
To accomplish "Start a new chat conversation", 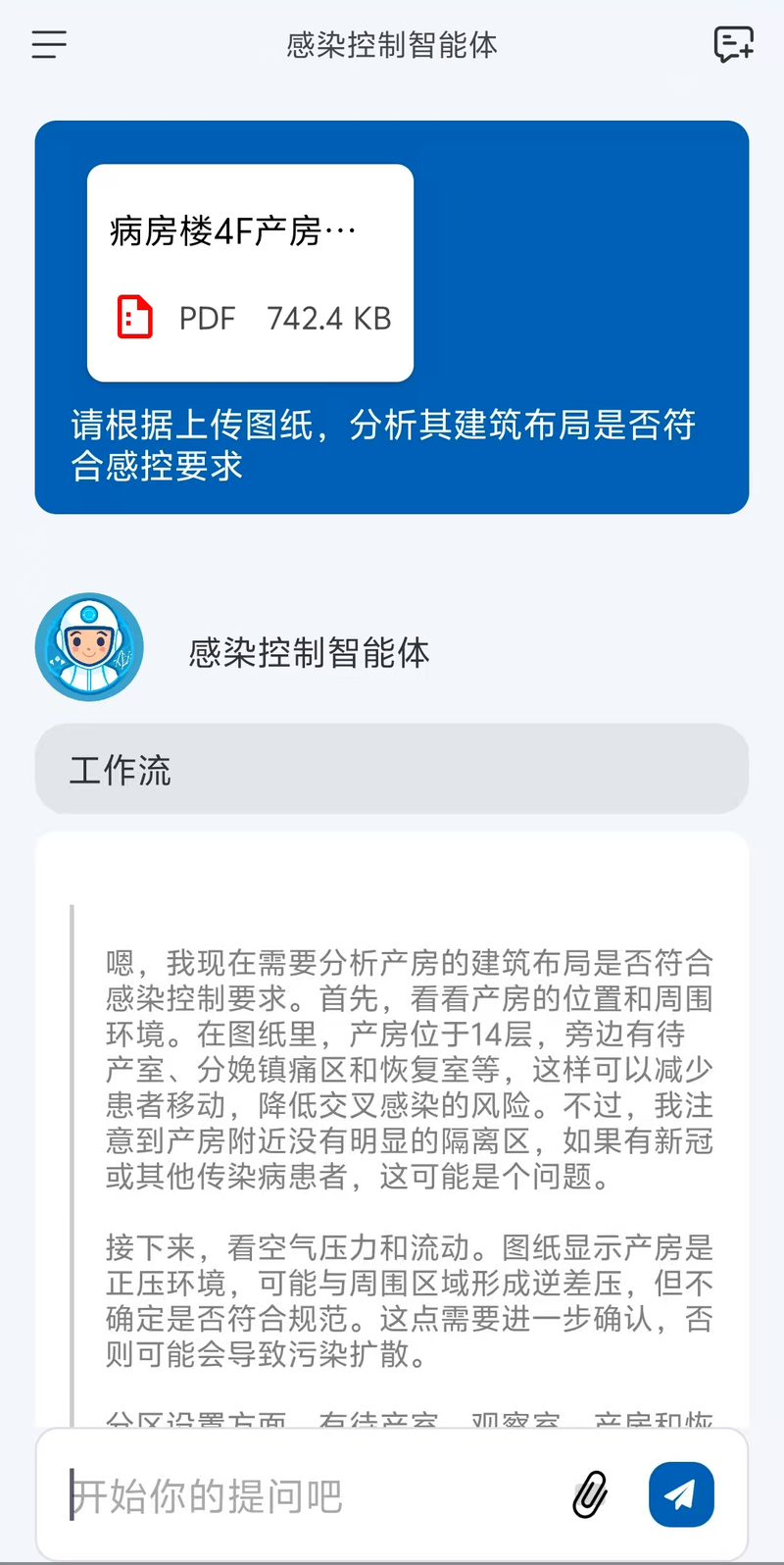I will click(733, 45).
